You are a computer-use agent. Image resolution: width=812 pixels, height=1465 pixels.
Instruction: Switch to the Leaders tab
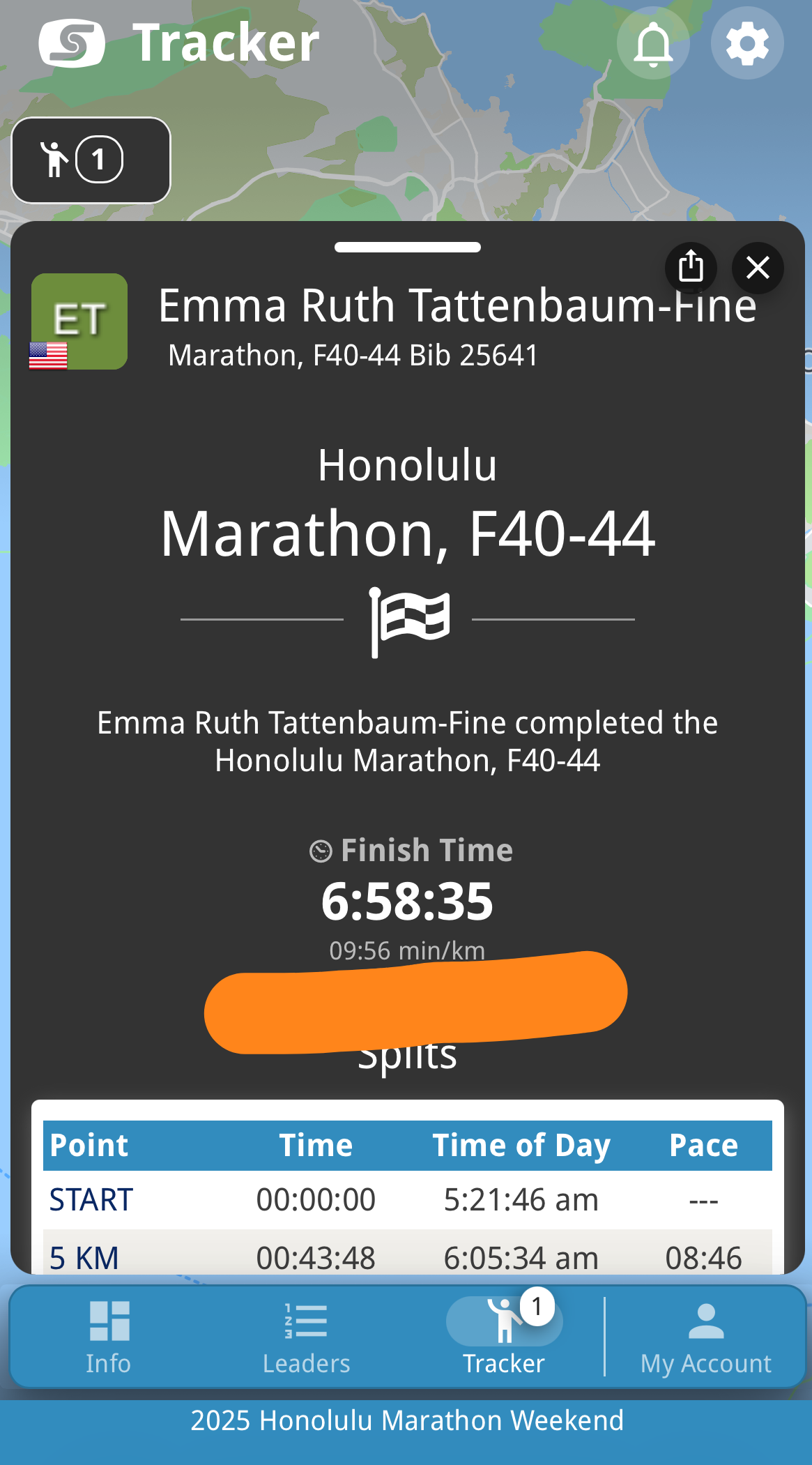click(306, 1337)
